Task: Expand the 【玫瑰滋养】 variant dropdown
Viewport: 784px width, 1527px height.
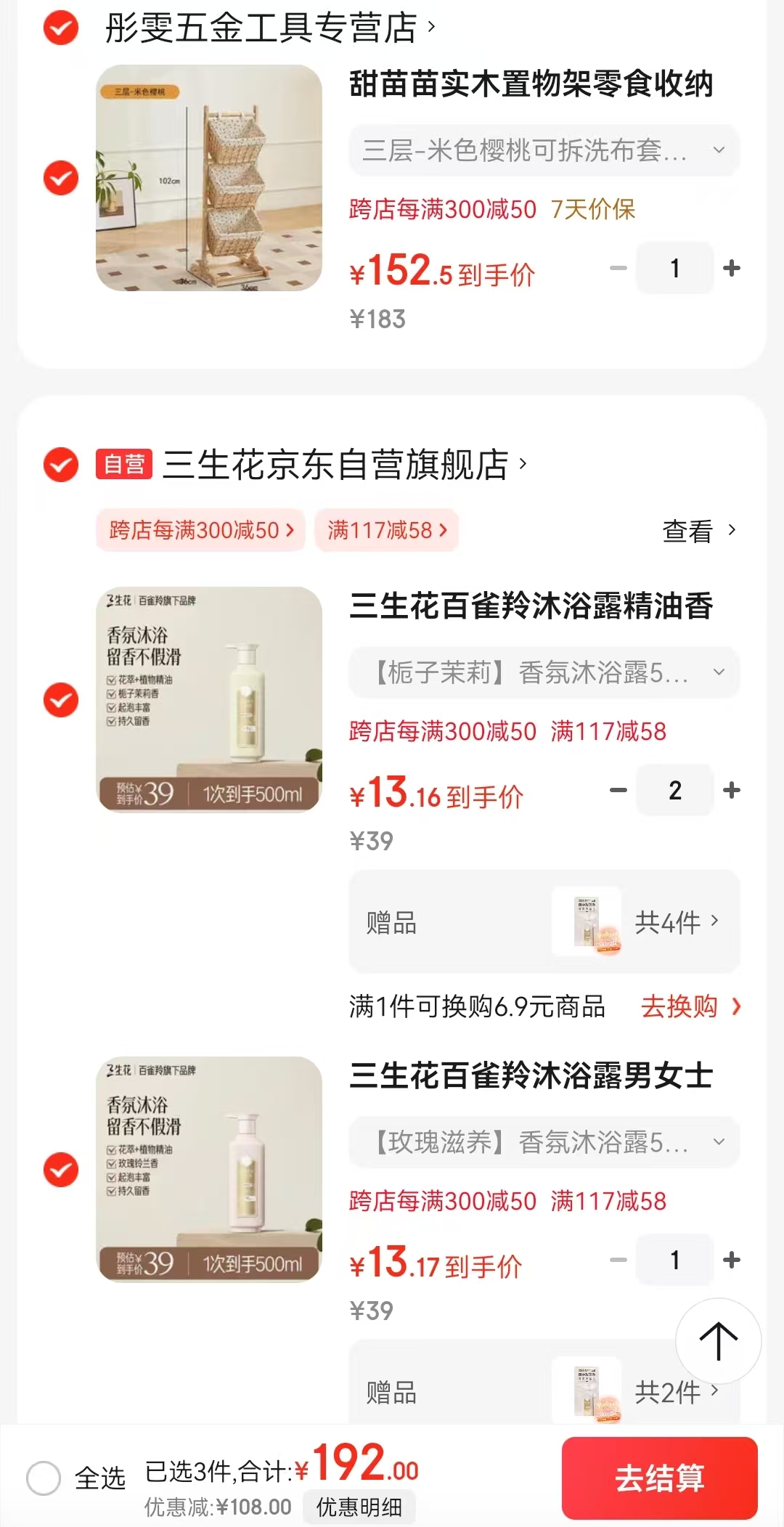Action: point(544,1142)
